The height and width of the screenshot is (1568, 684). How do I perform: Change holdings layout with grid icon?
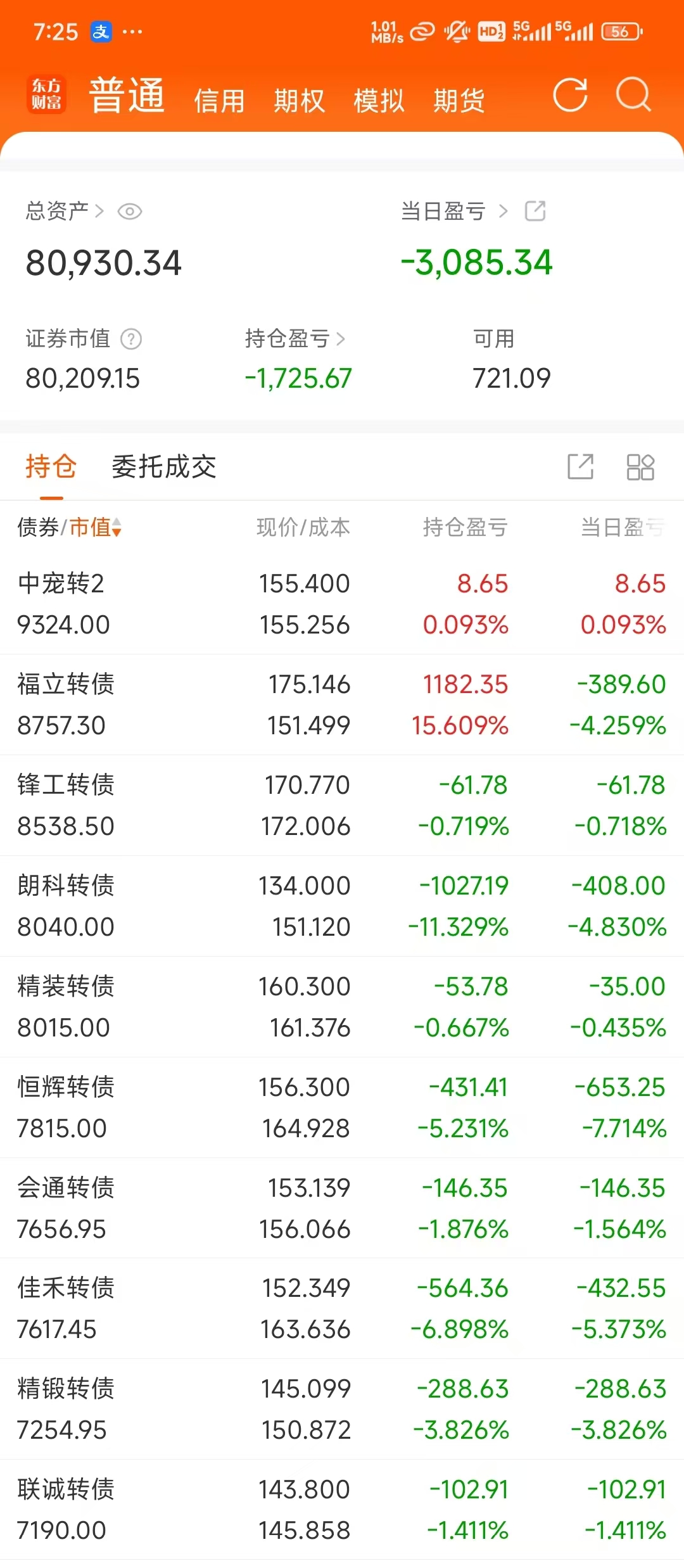(640, 468)
